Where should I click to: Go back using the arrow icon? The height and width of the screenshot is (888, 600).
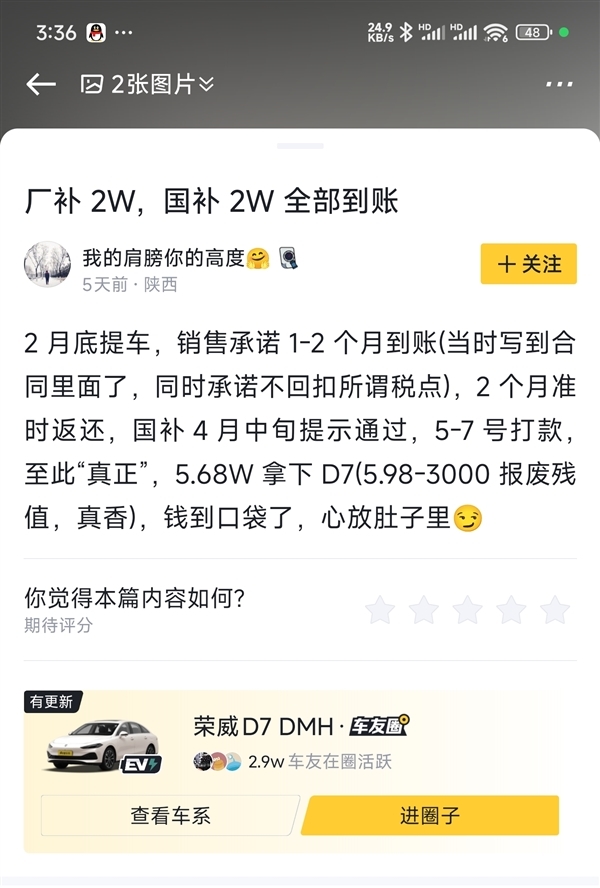pyautogui.click(x=40, y=84)
